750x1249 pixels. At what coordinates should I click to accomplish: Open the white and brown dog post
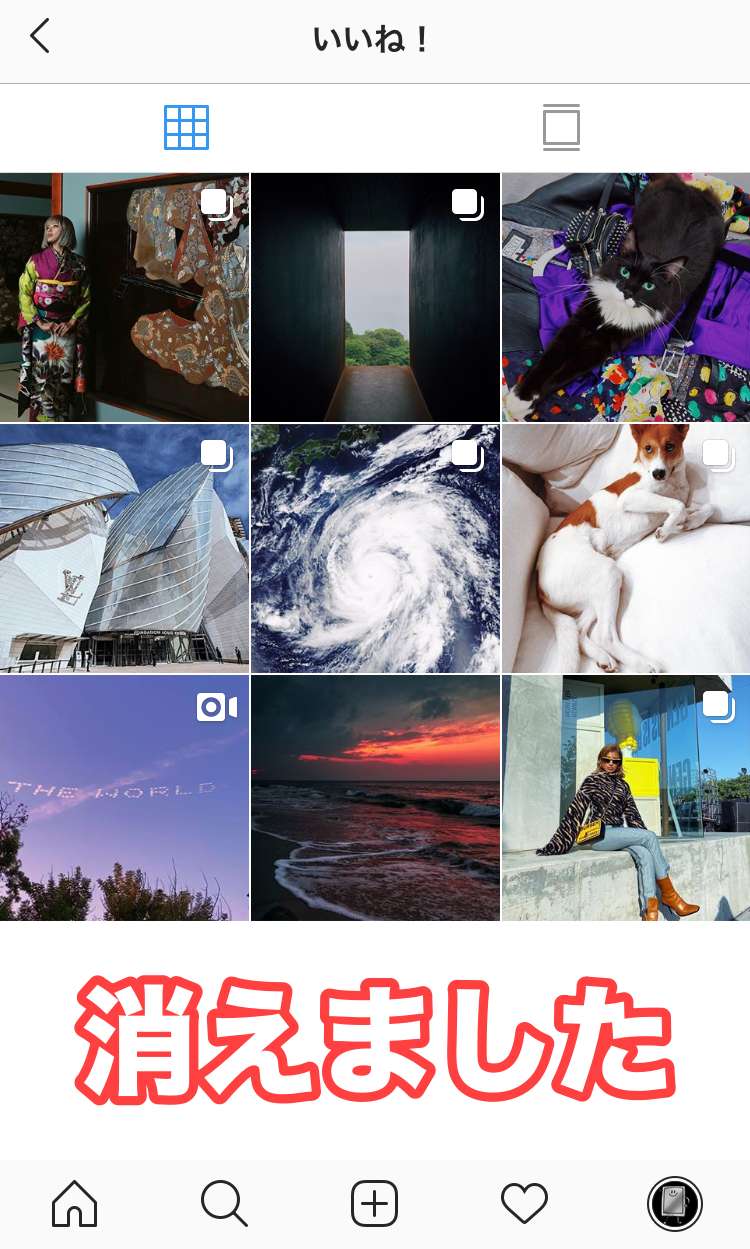click(x=626, y=548)
